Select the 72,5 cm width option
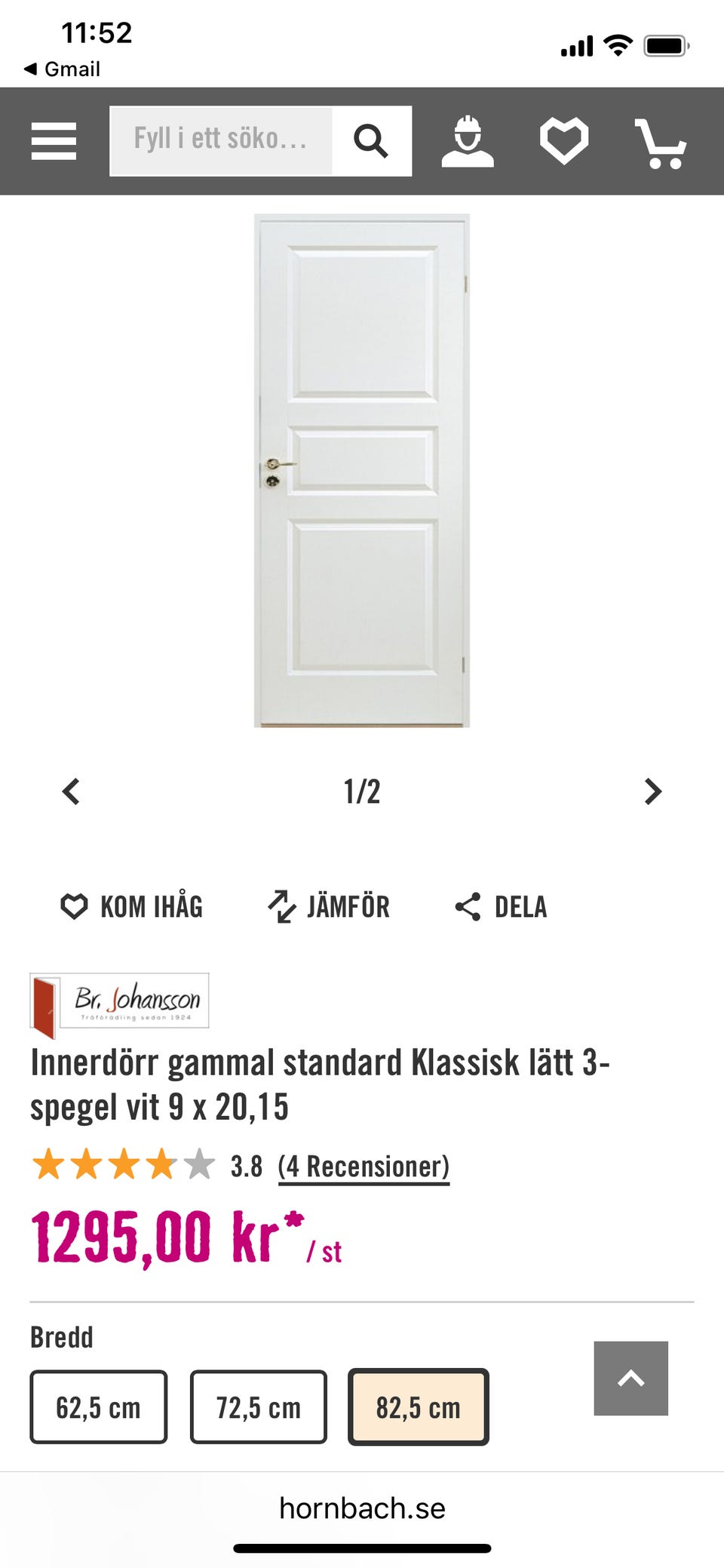Viewport: 724px width, 1568px height. click(x=258, y=1407)
